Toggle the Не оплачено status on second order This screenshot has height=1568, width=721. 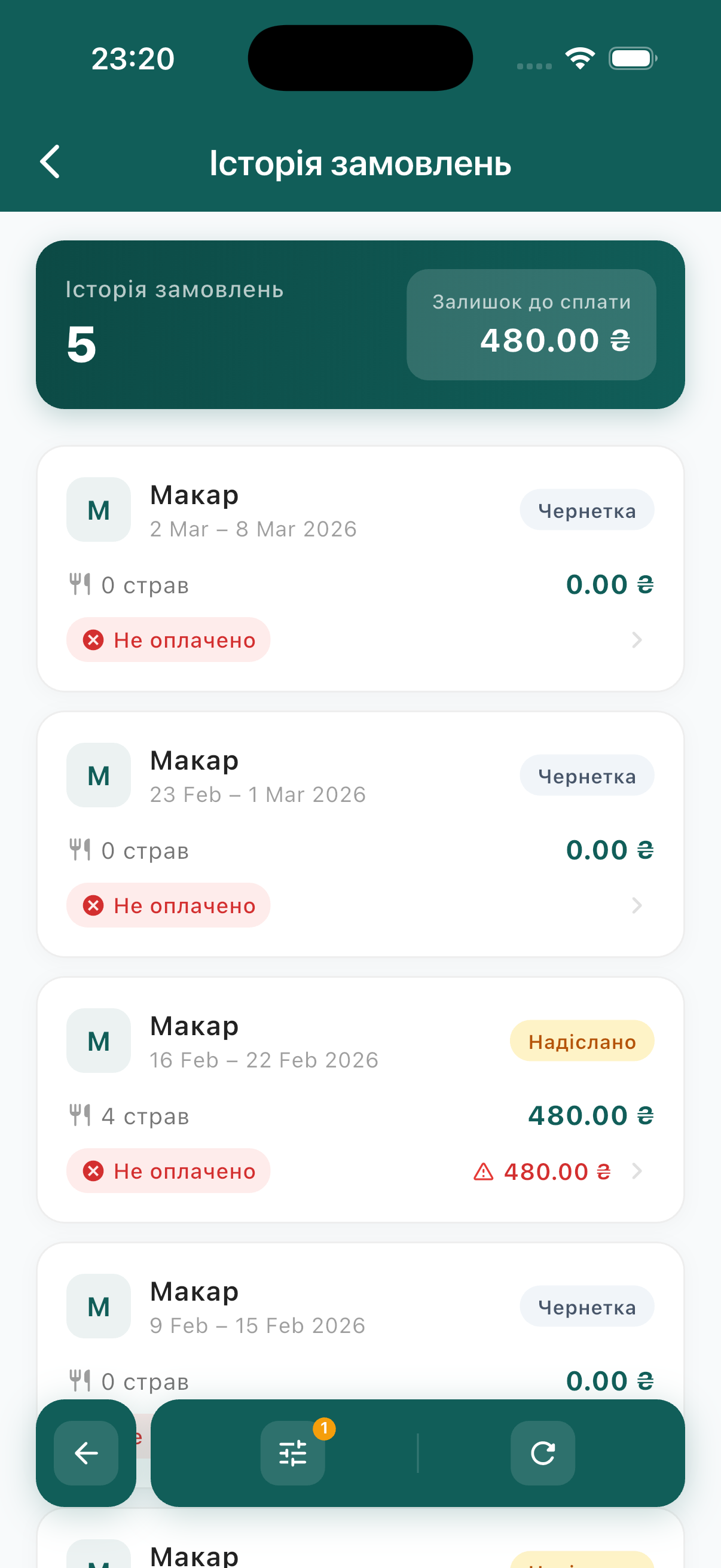168,905
